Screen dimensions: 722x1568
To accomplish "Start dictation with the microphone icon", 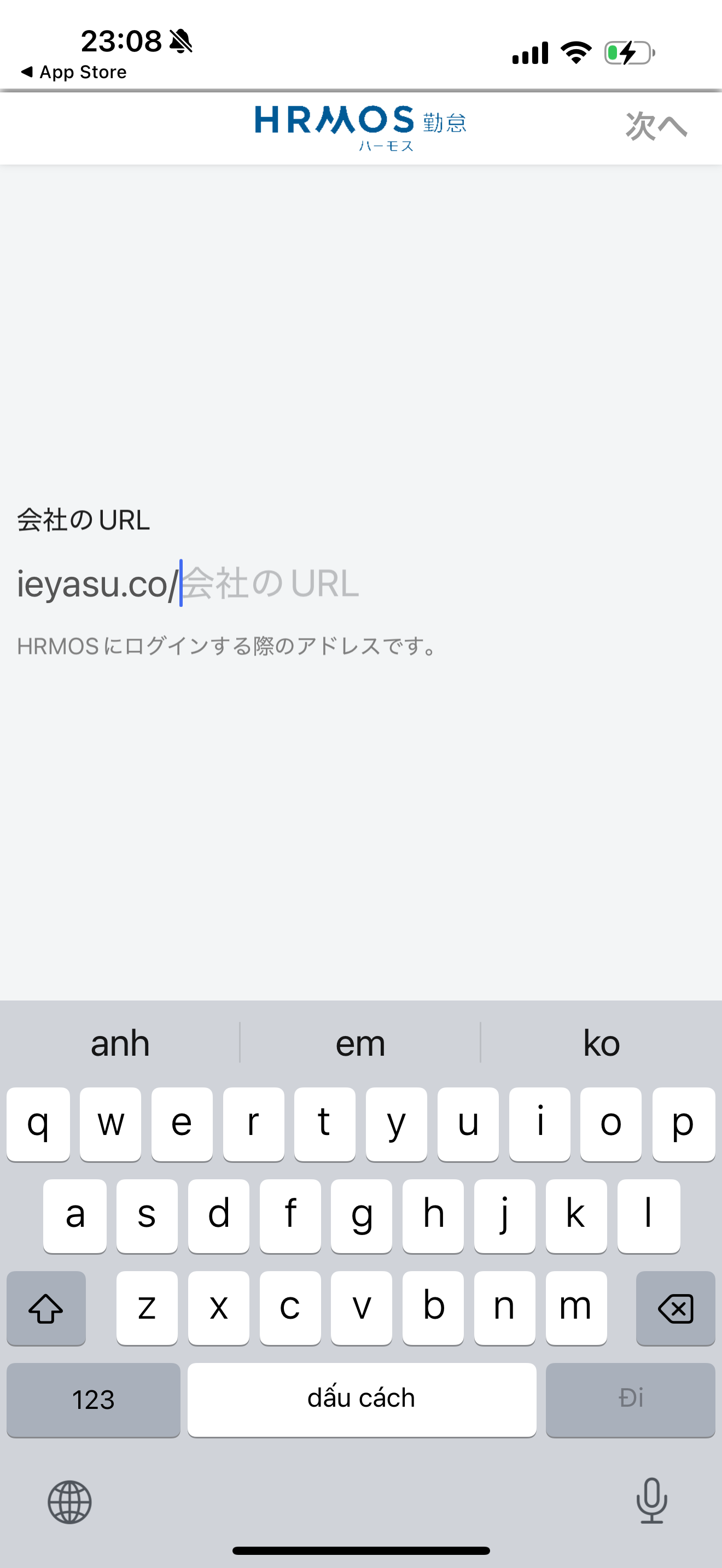I will [x=651, y=1500].
